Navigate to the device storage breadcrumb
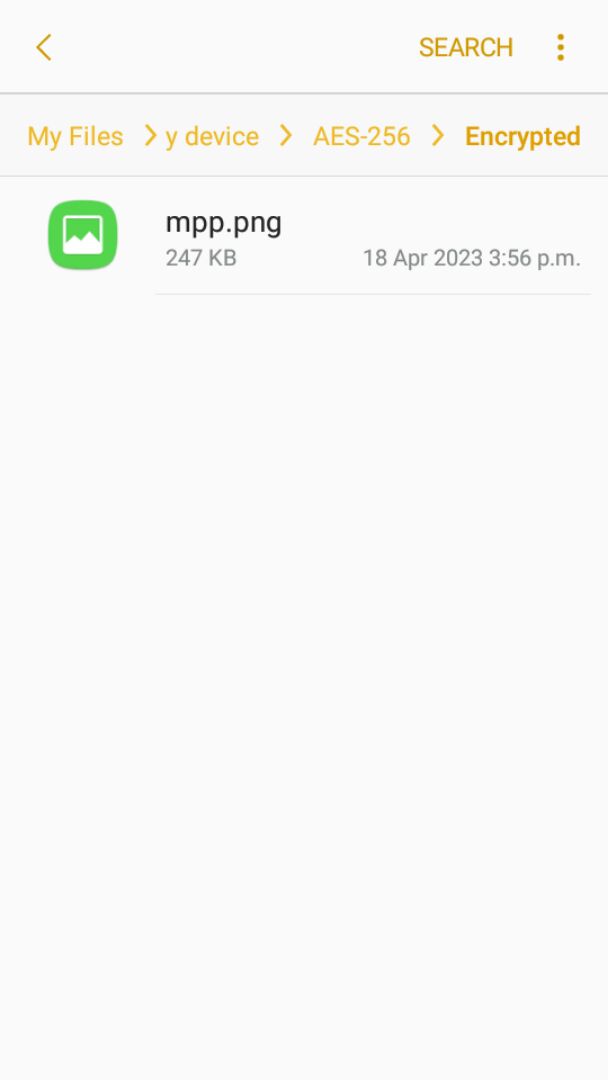 212,136
